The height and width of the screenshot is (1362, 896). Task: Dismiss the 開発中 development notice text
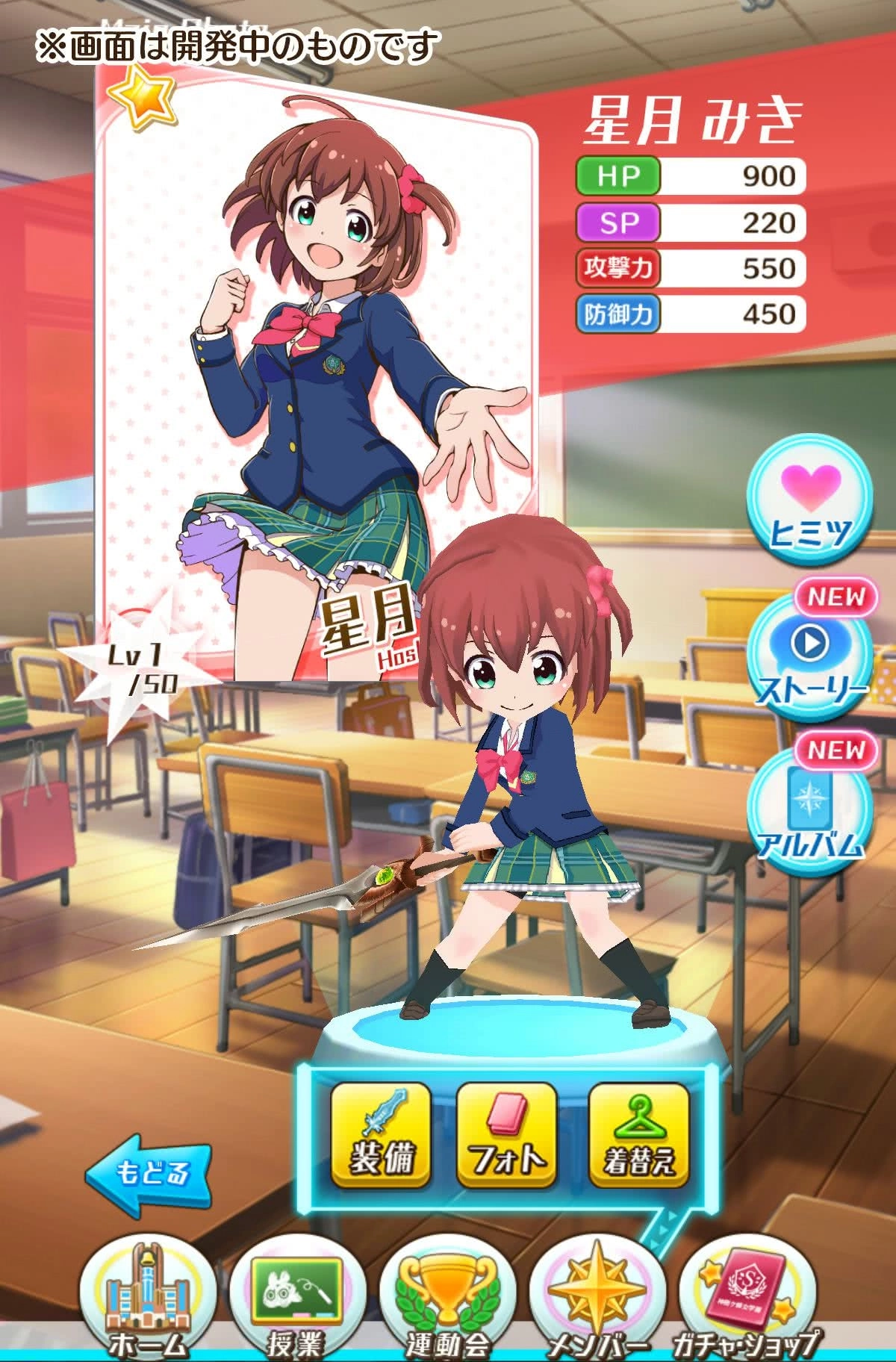pyautogui.click(x=239, y=41)
